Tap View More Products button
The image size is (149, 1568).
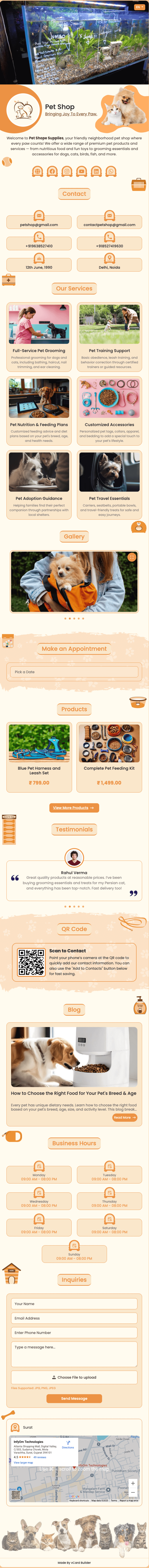(x=74, y=808)
